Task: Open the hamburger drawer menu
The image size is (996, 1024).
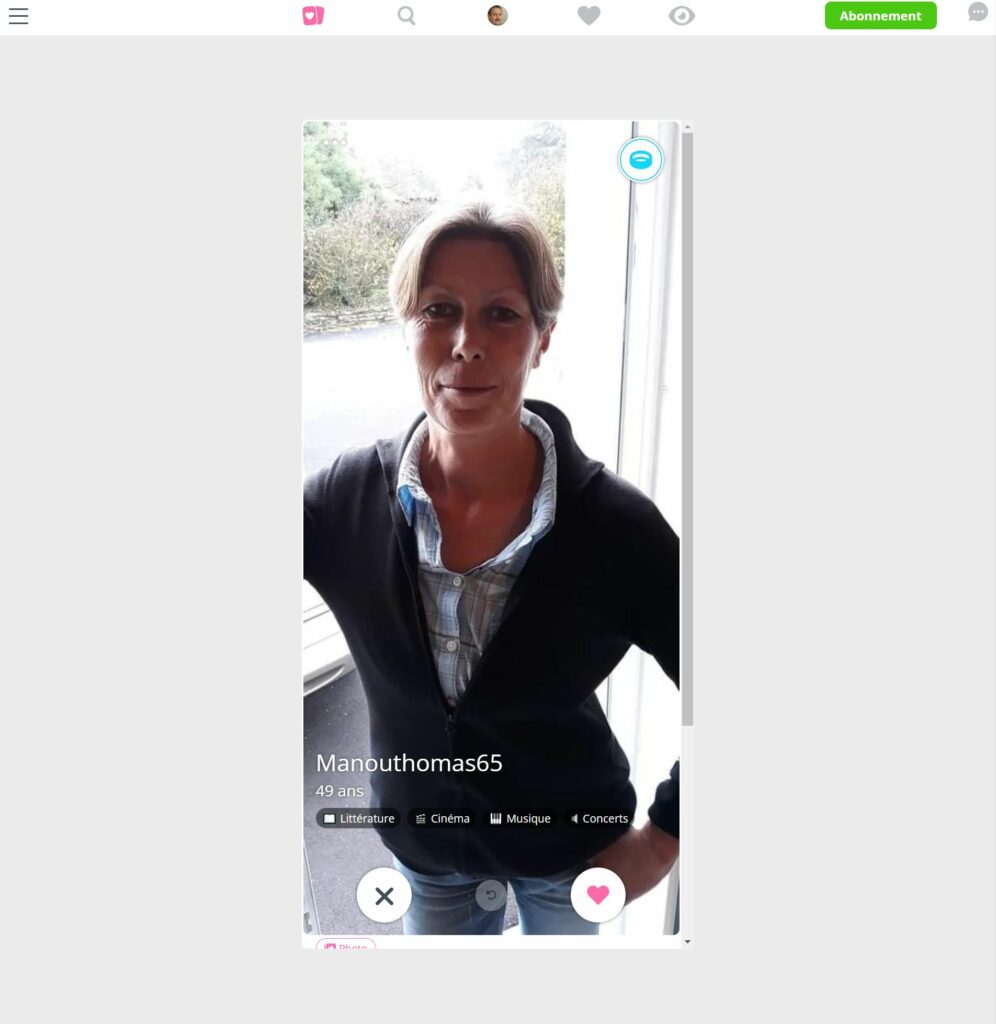Action: (18, 16)
